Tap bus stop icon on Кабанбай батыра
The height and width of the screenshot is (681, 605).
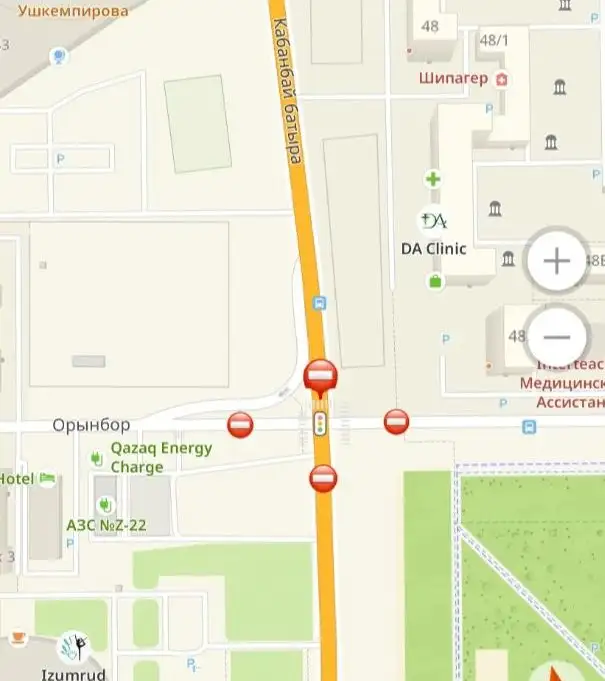[319, 301]
